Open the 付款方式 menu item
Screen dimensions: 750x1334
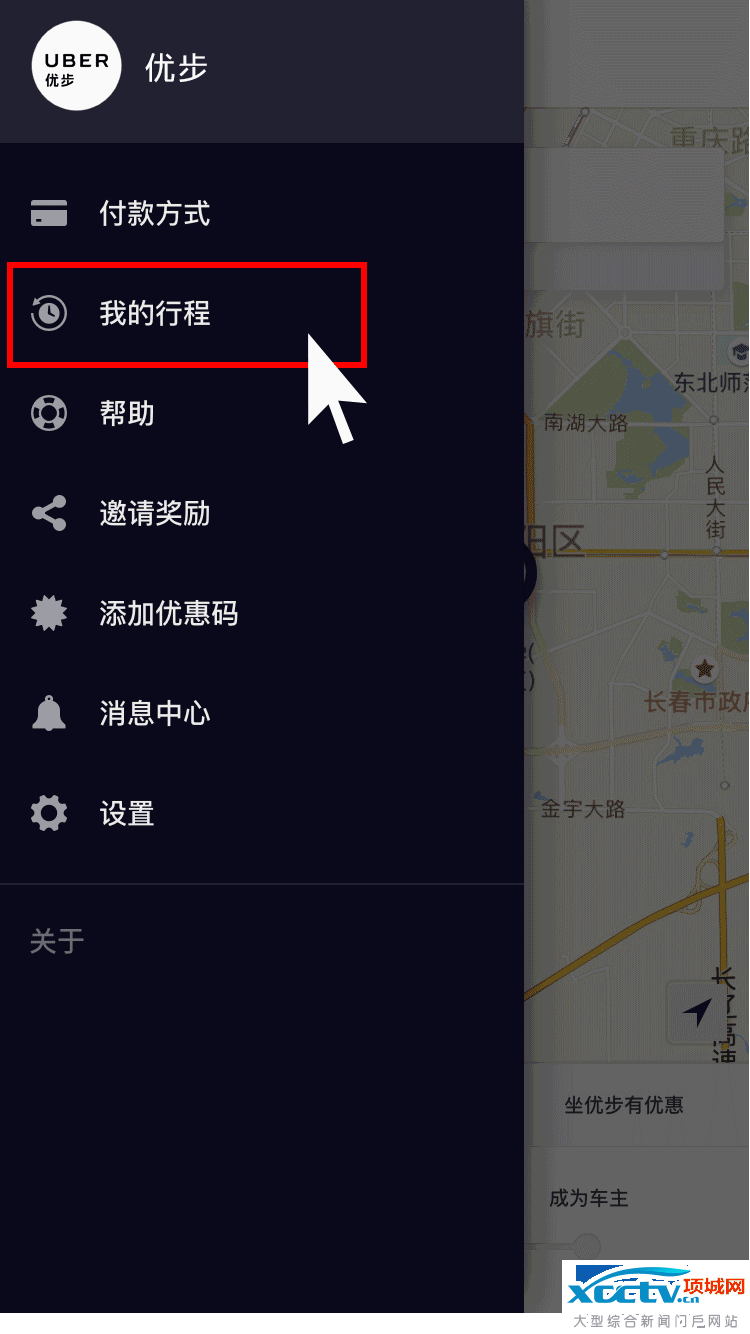[155, 213]
